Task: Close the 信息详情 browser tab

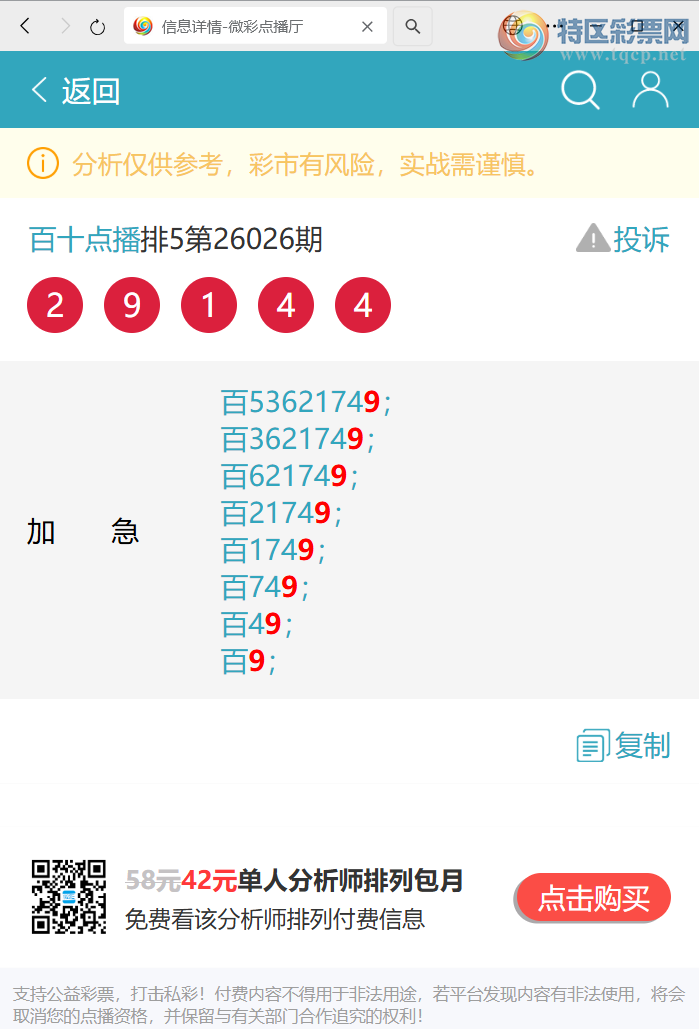Action: coord(367,27)
